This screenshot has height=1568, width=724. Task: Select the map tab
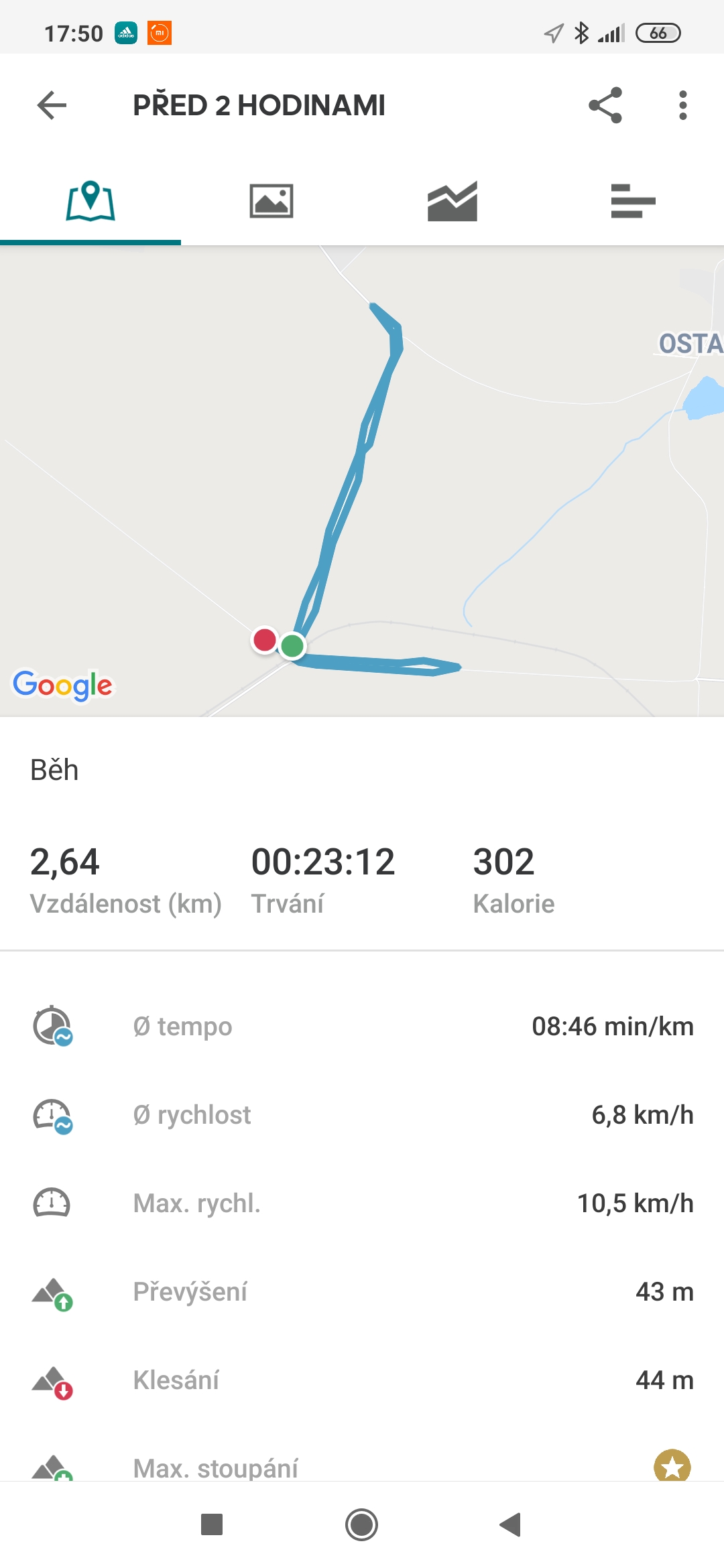tap(90, 200)
